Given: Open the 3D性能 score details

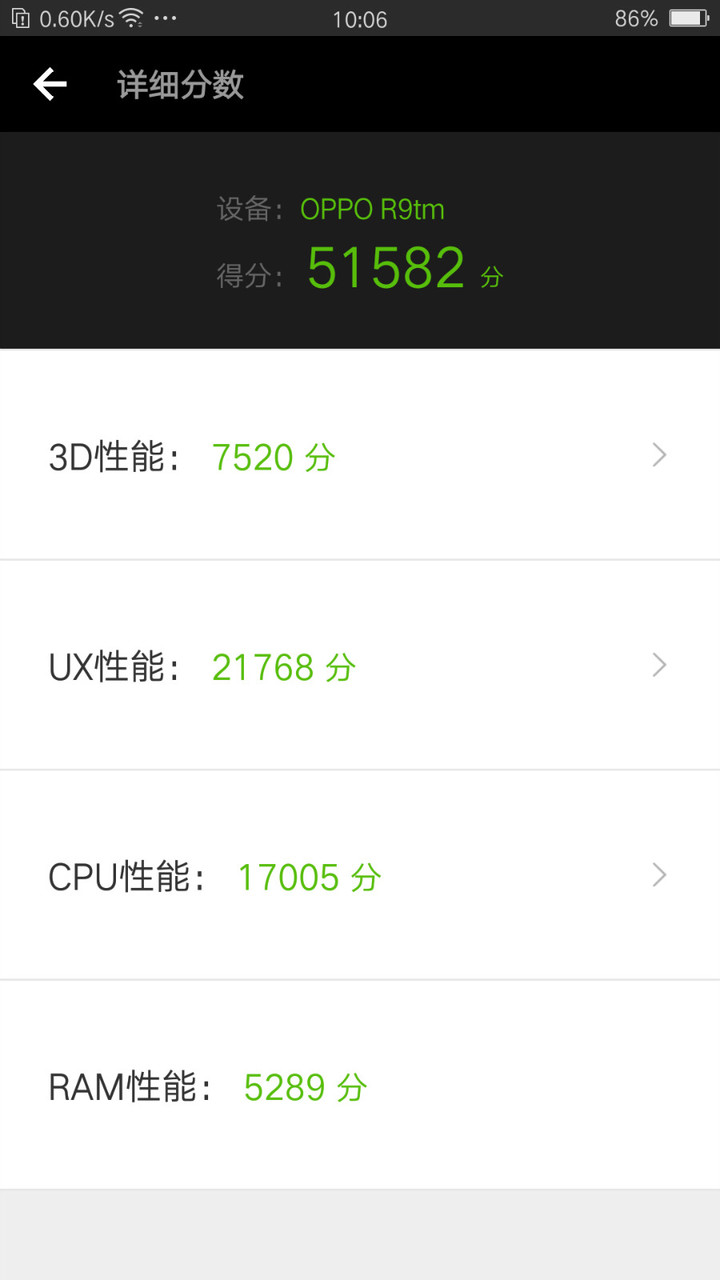Looking at the screenshot, I should 360,456.
